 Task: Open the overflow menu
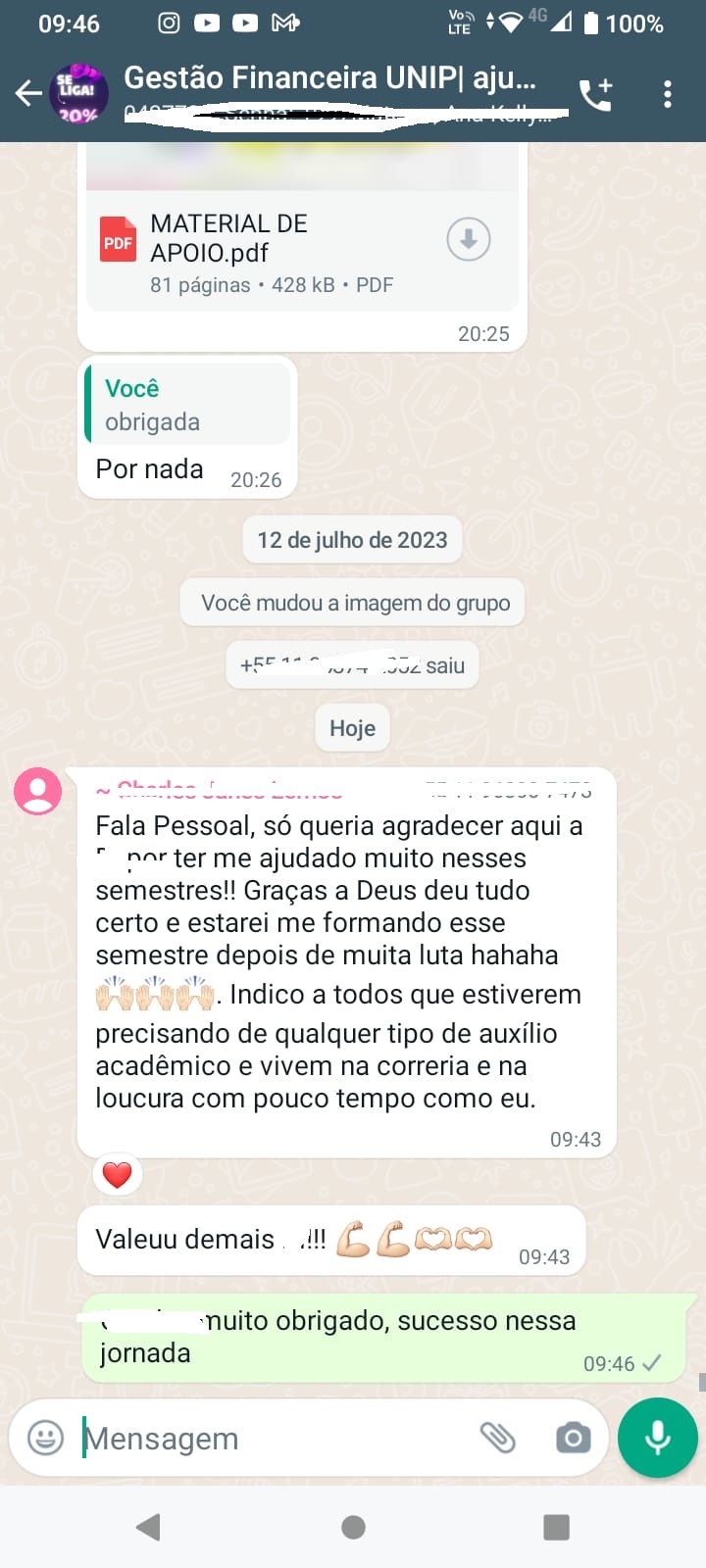[x=668, y=94]
